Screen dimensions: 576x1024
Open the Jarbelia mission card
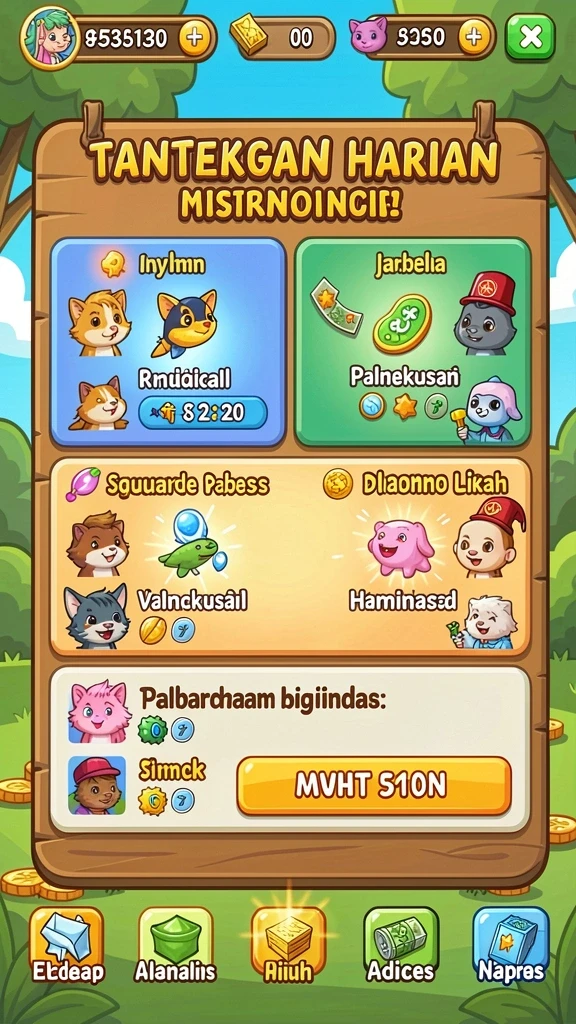(x=413, y=342)
